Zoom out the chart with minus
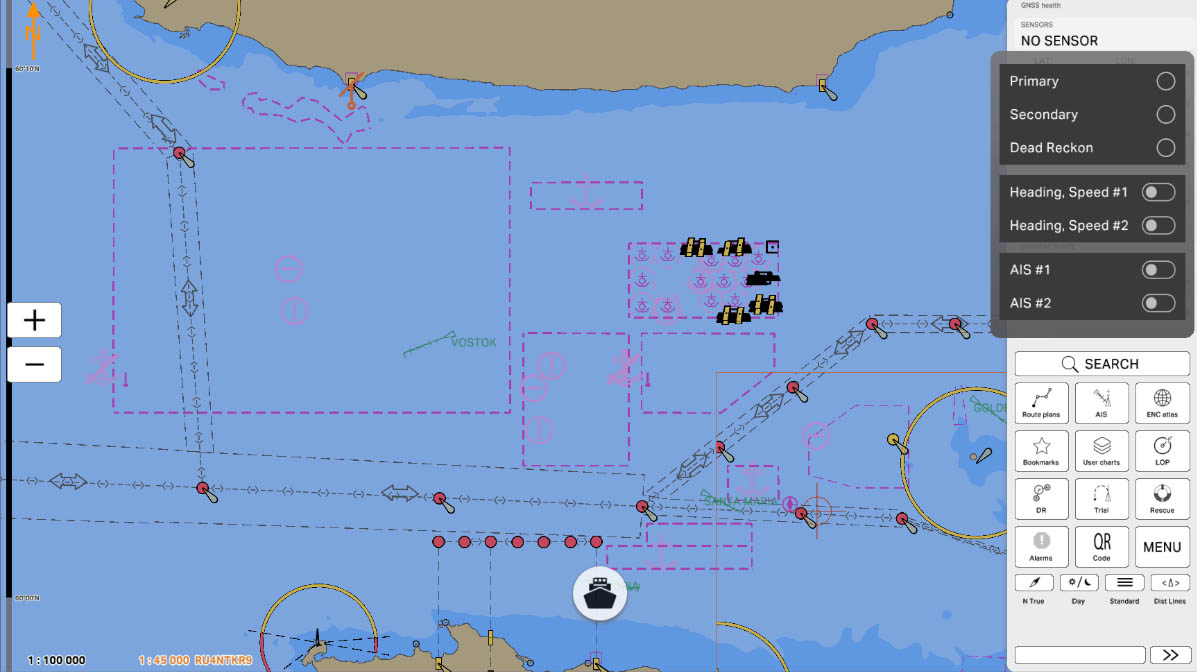 point(35,364)
